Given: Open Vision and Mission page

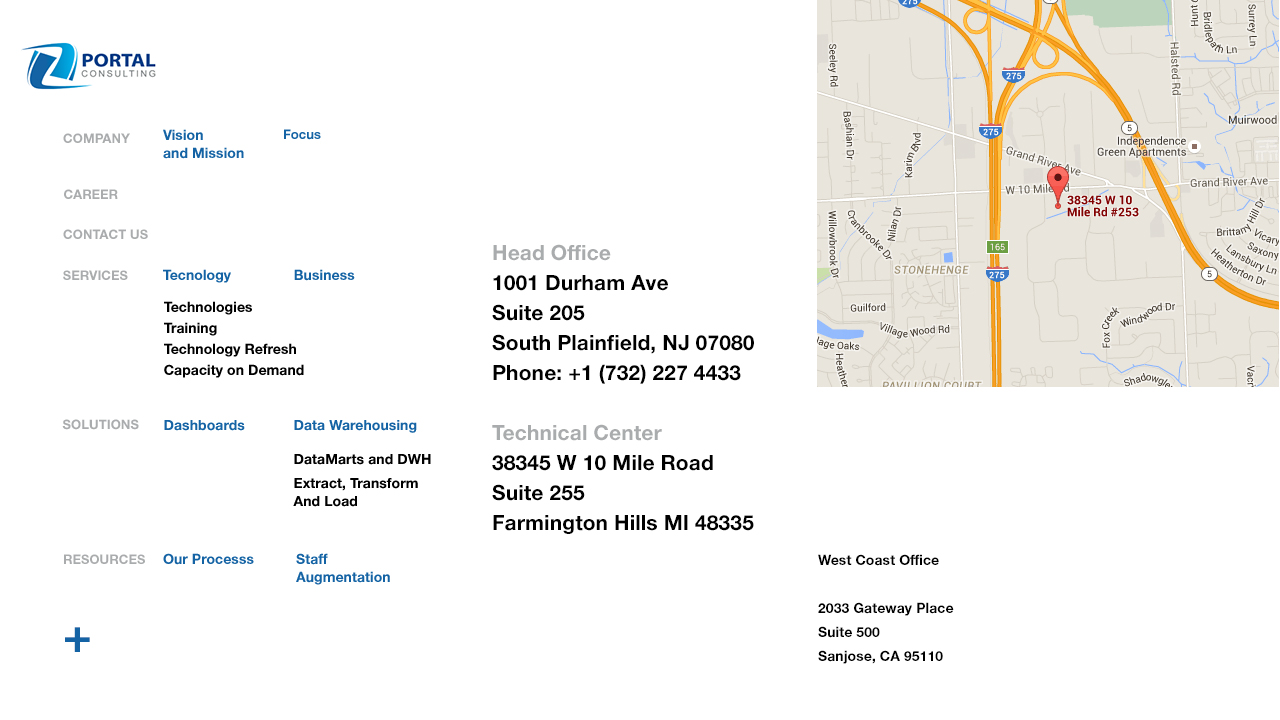Looking at the screenshot, I should pos(203,144).
